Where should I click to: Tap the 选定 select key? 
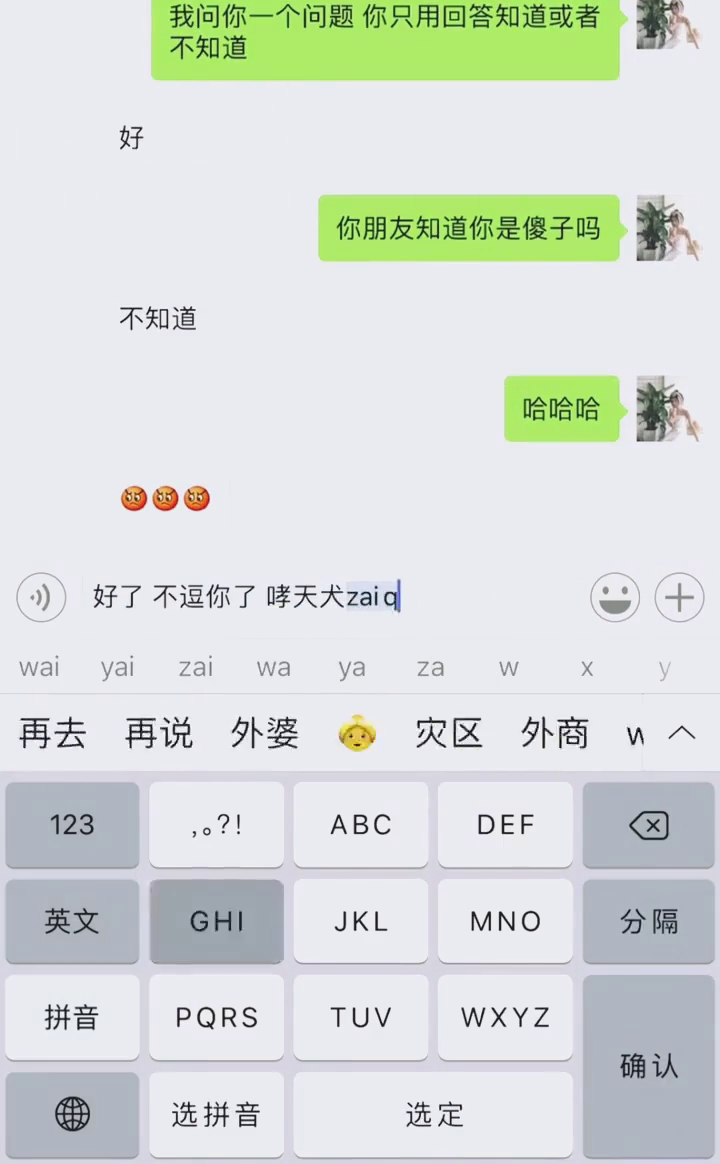pyautogui.click(x=433, y=1114)
